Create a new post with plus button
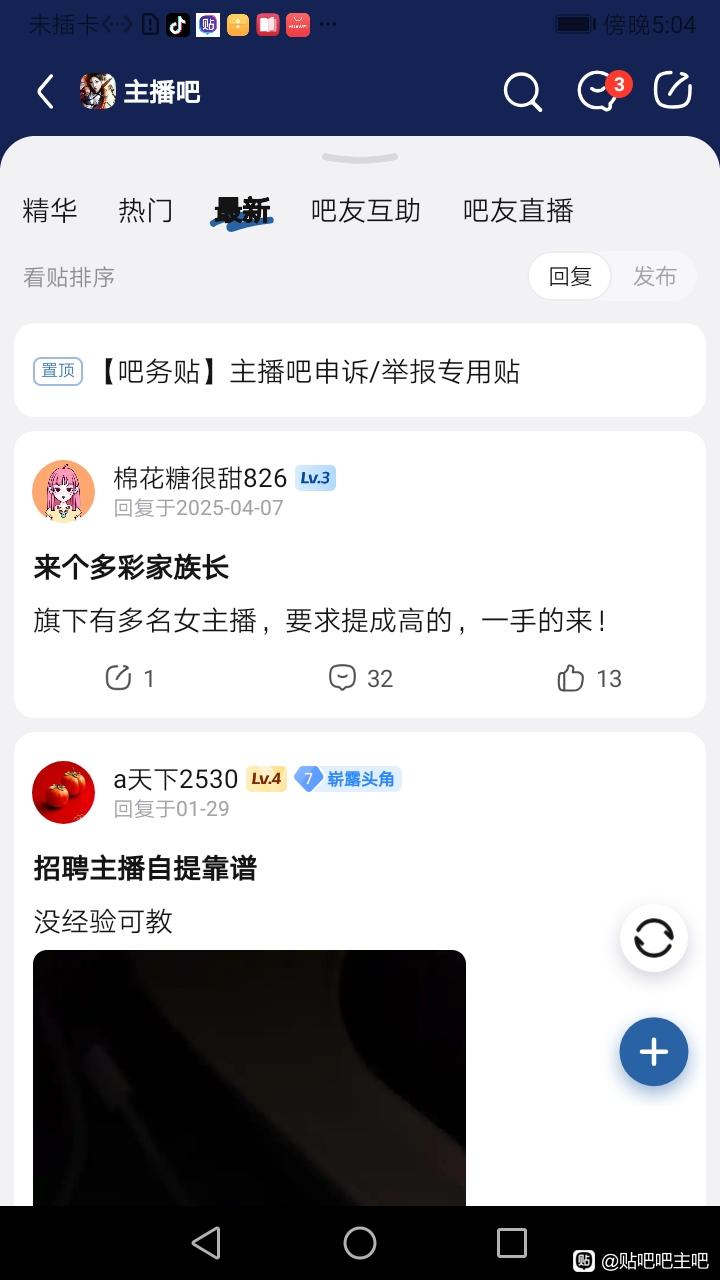Screen dimensions: 720x1280 tap(654, 1052)
